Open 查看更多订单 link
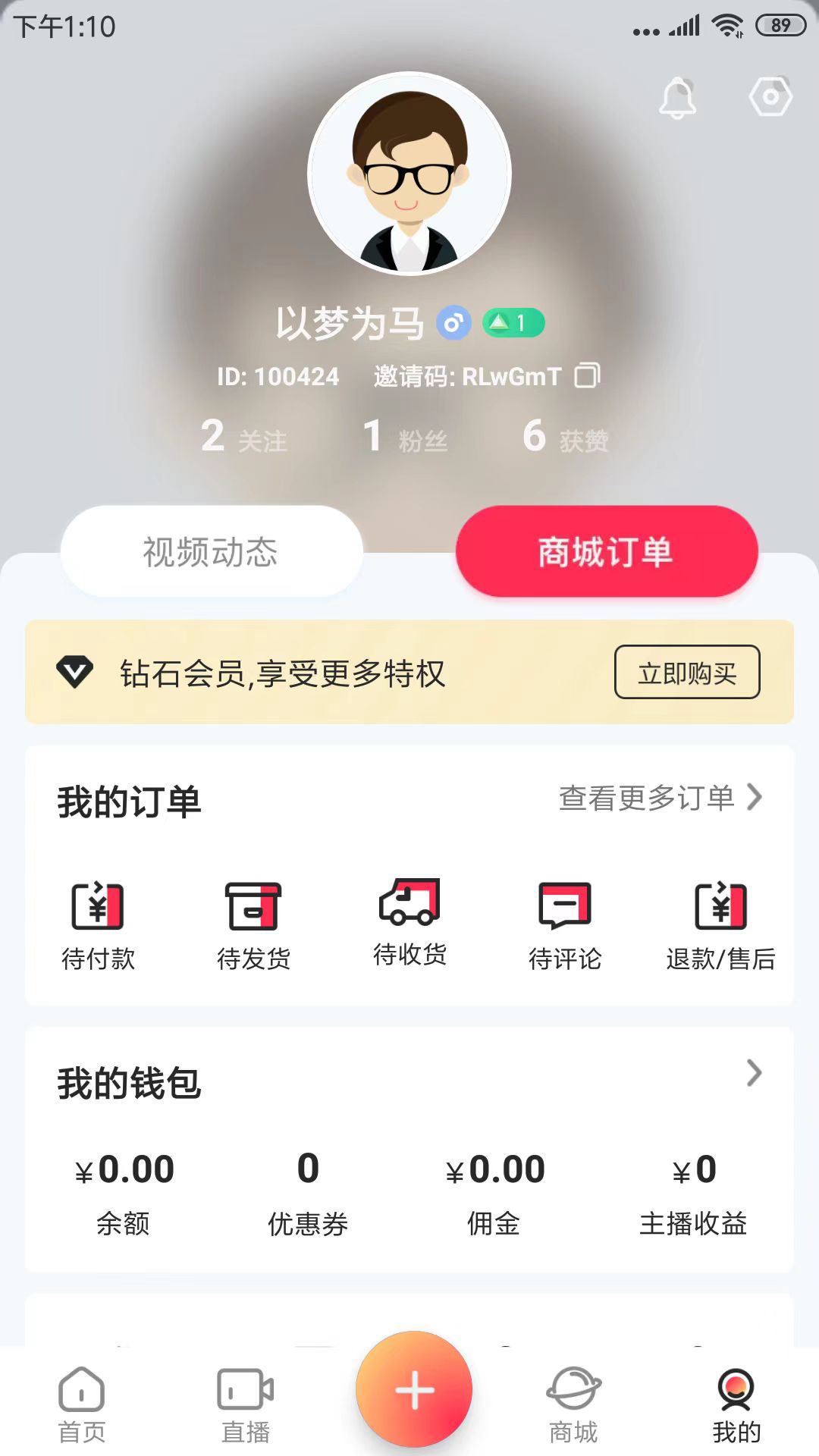819x1456 pixels. [659, 798]
